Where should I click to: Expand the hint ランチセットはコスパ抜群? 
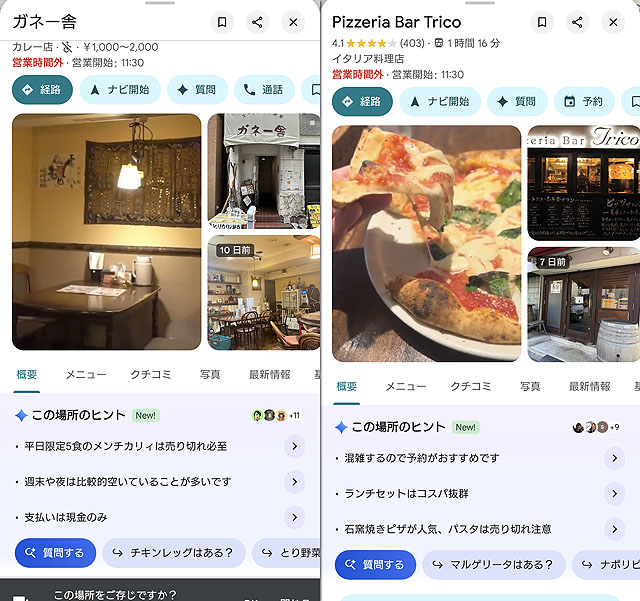pos(614,493)
